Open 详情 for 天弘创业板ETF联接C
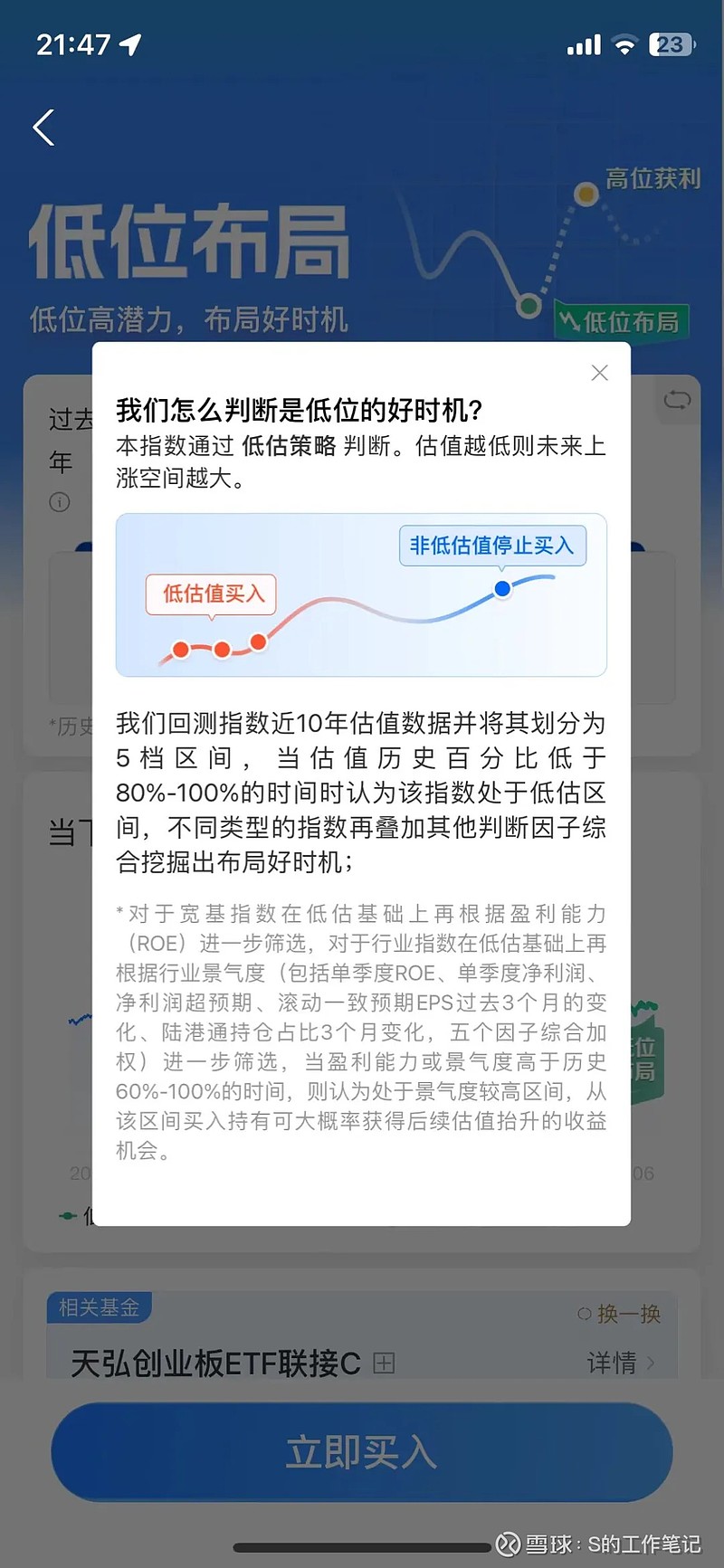Viewport: 724px width, 1568px height. coord(621,1363)
